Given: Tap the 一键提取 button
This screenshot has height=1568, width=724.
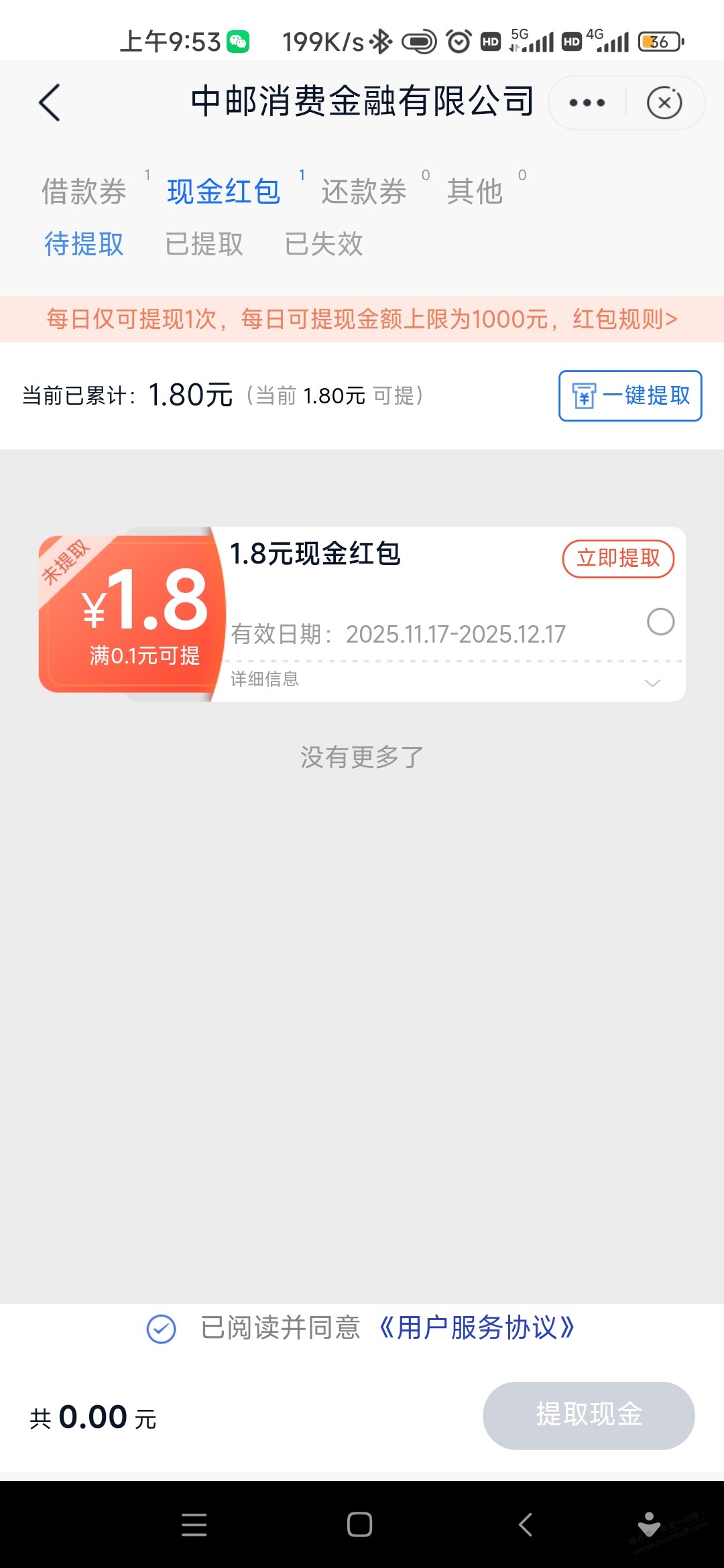Looking at the screenshot, I should pos(630,395).
